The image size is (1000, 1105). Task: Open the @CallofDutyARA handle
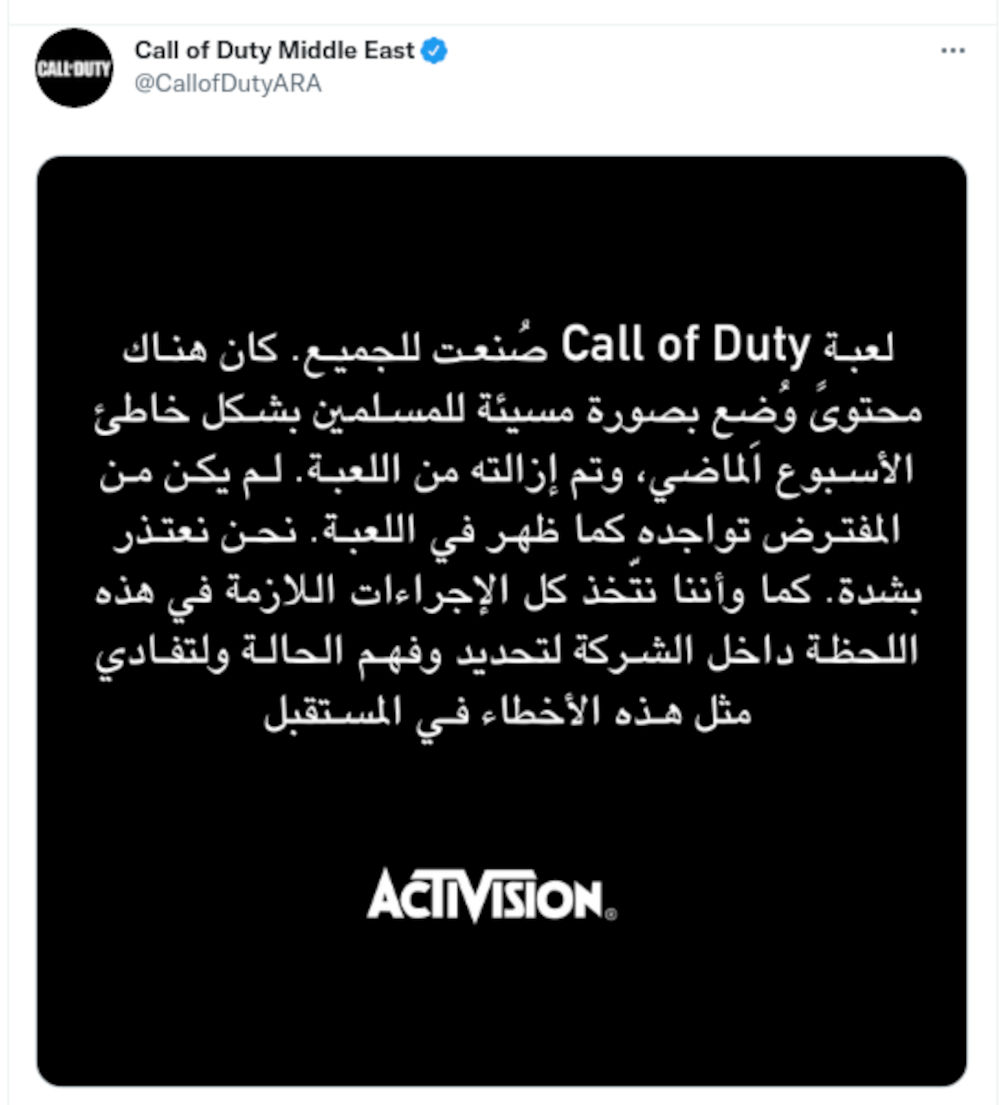[228, 84]
